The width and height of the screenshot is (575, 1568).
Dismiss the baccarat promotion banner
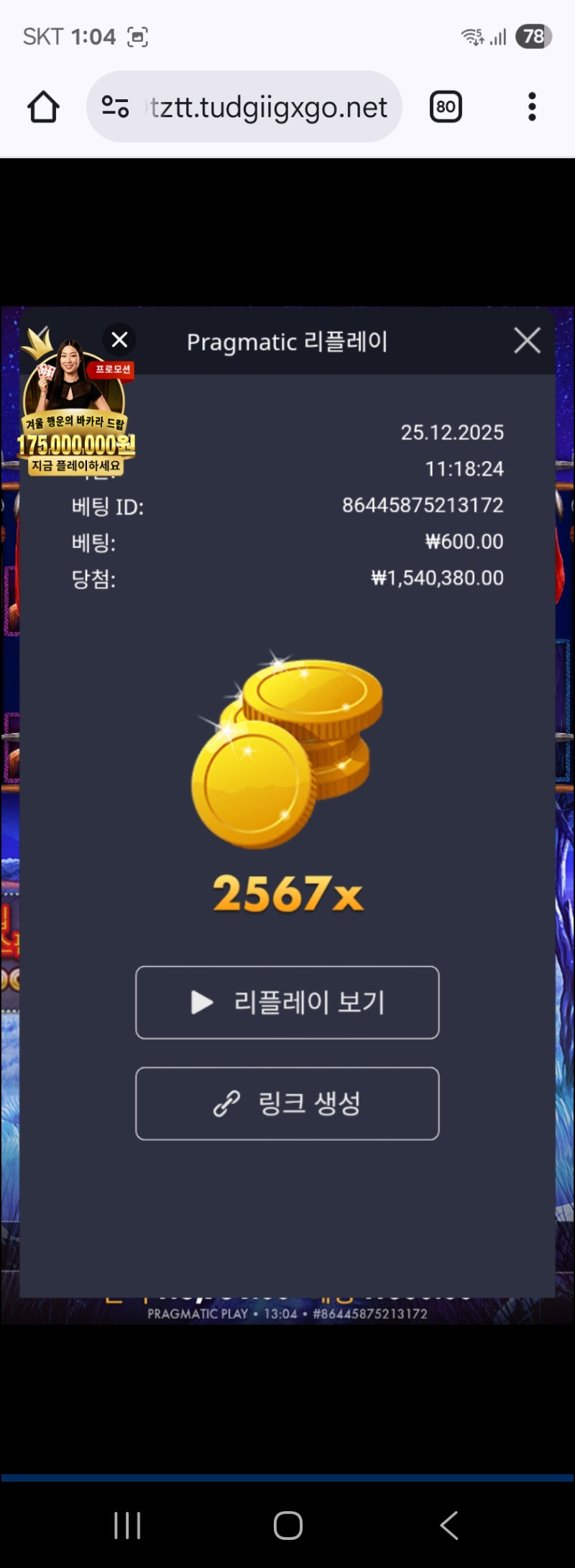tap(119, 339)
